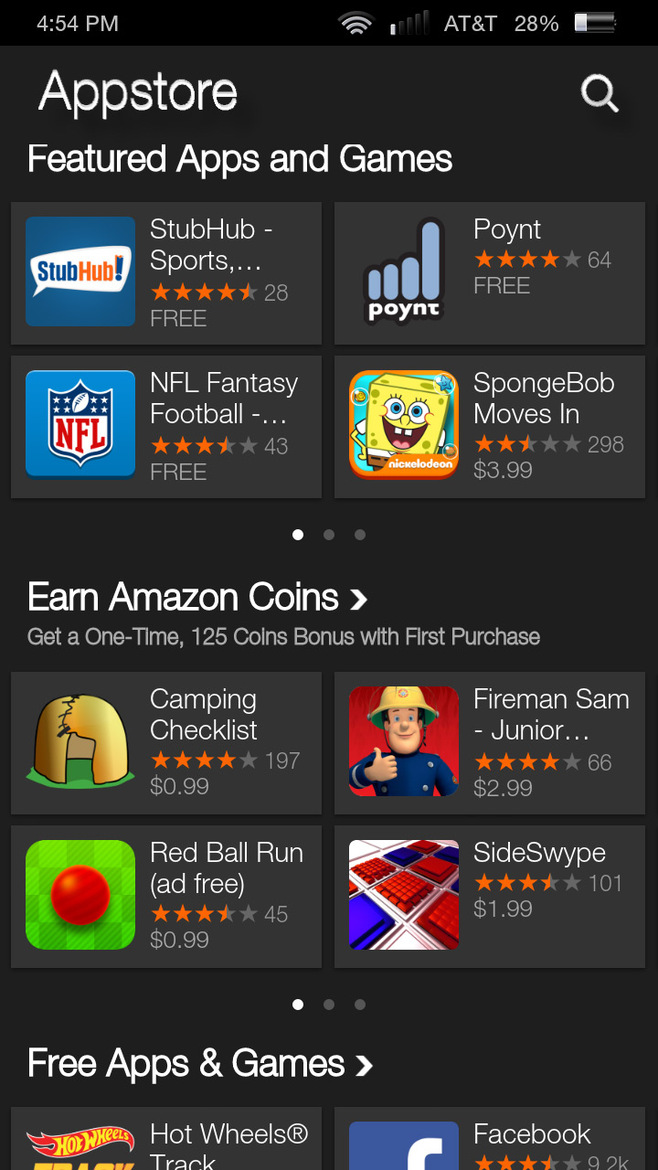This screenshot has width=658, height=1170.
Task: Expand the Free Apps & Games section
Action: pyautogui.click(x=200, y=1063)
